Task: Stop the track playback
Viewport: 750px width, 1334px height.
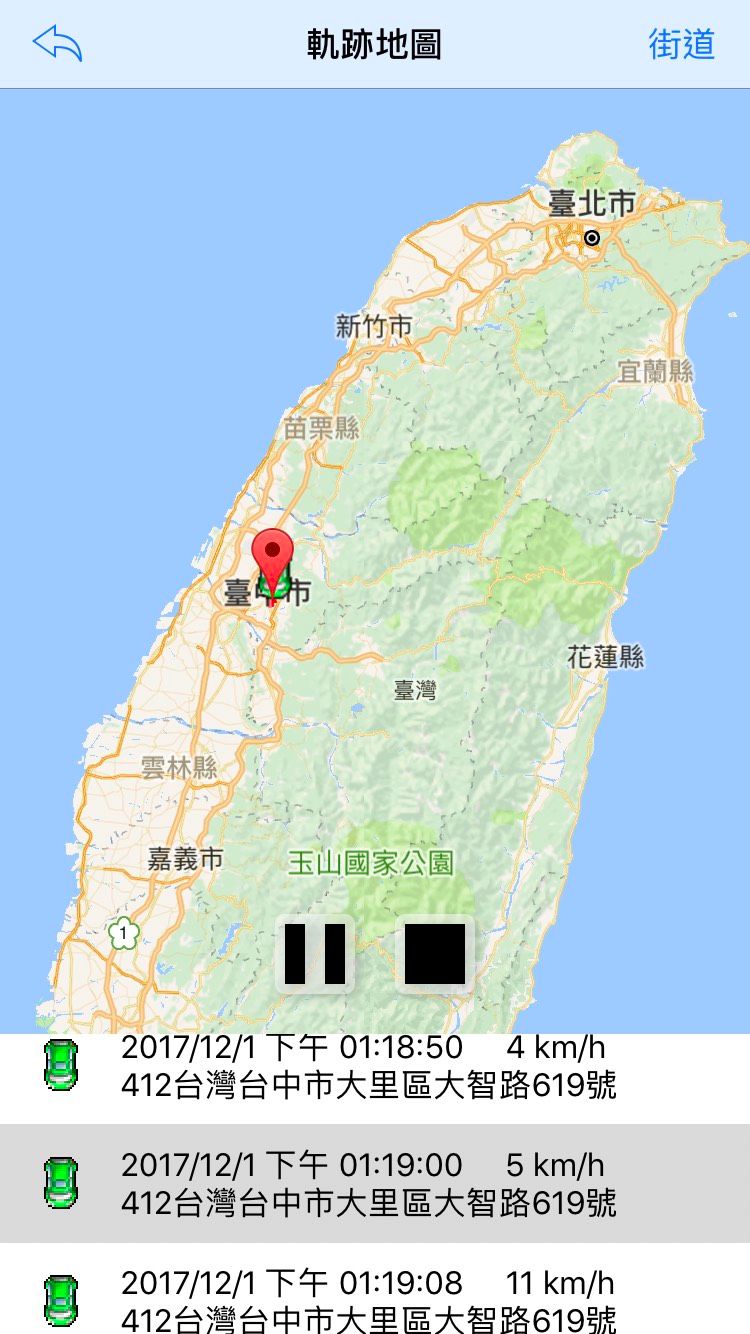Action: click(x=434, y=953)
